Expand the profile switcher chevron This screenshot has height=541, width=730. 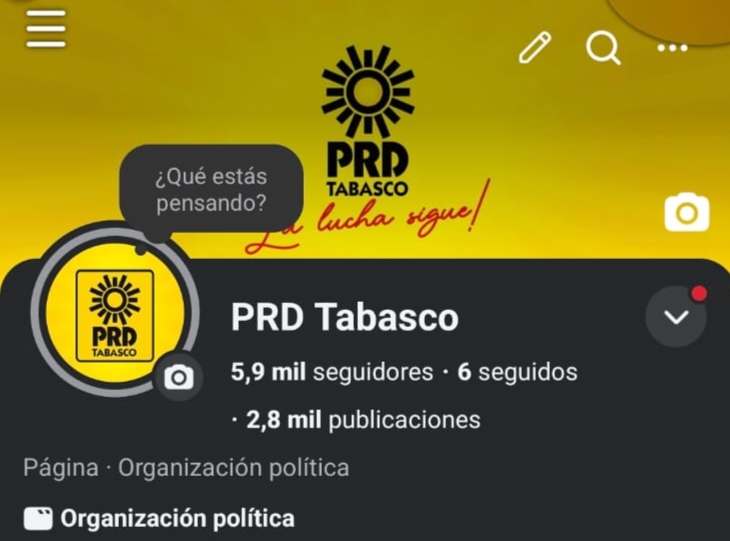pos(676,317)
